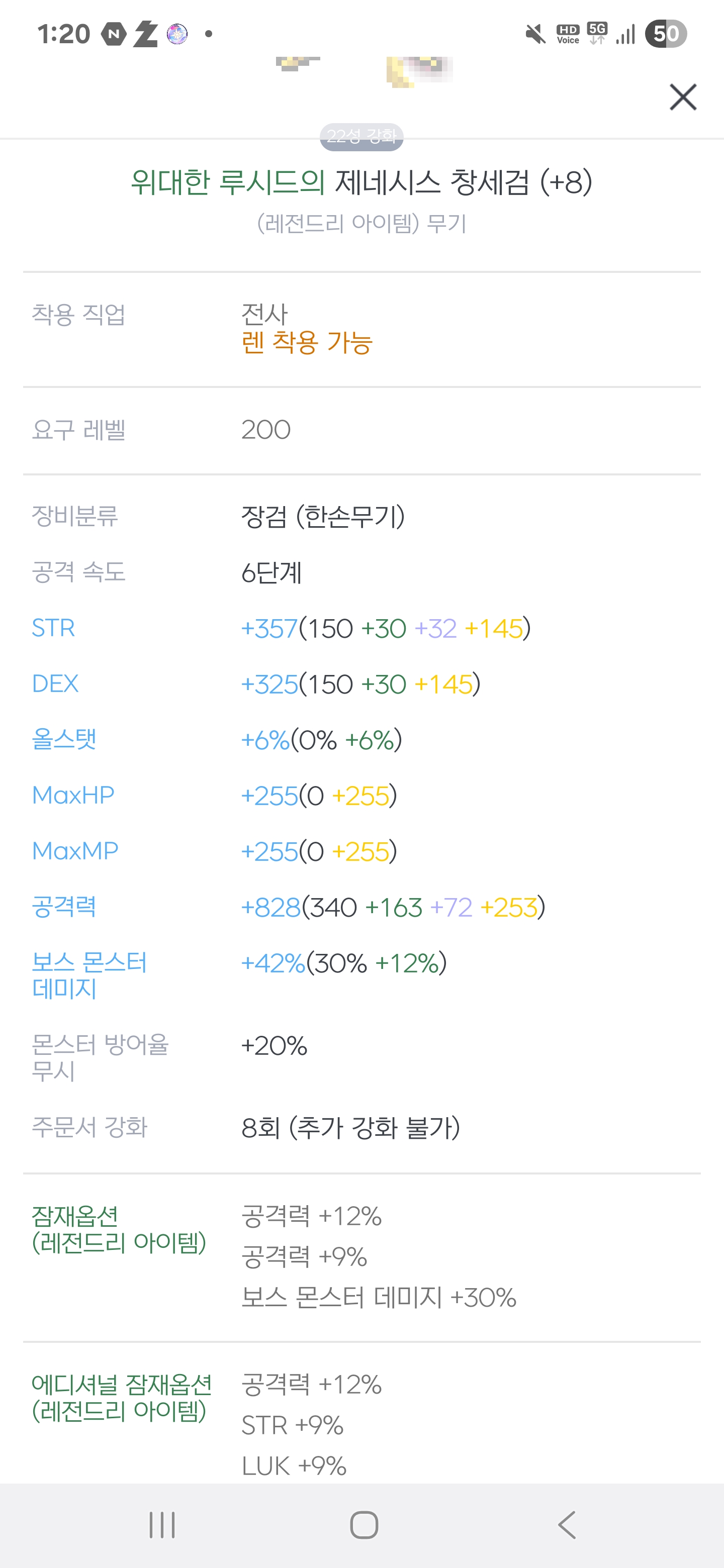This screenshot has width=724, height=1568.
Task: Close the item detail popup
Action: pos(683,97)
